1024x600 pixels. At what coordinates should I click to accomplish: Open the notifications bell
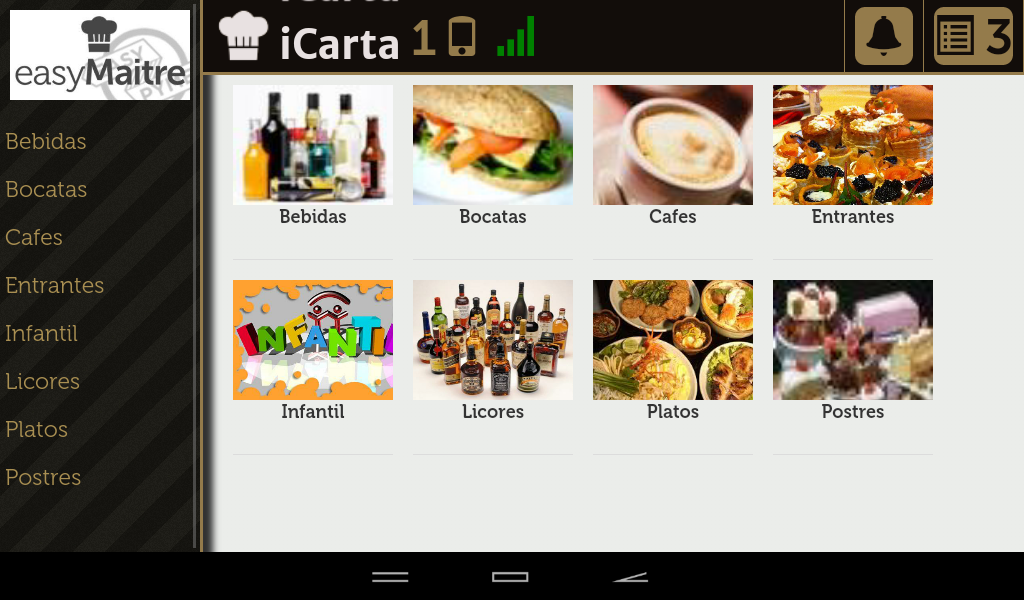coord(883,37)
